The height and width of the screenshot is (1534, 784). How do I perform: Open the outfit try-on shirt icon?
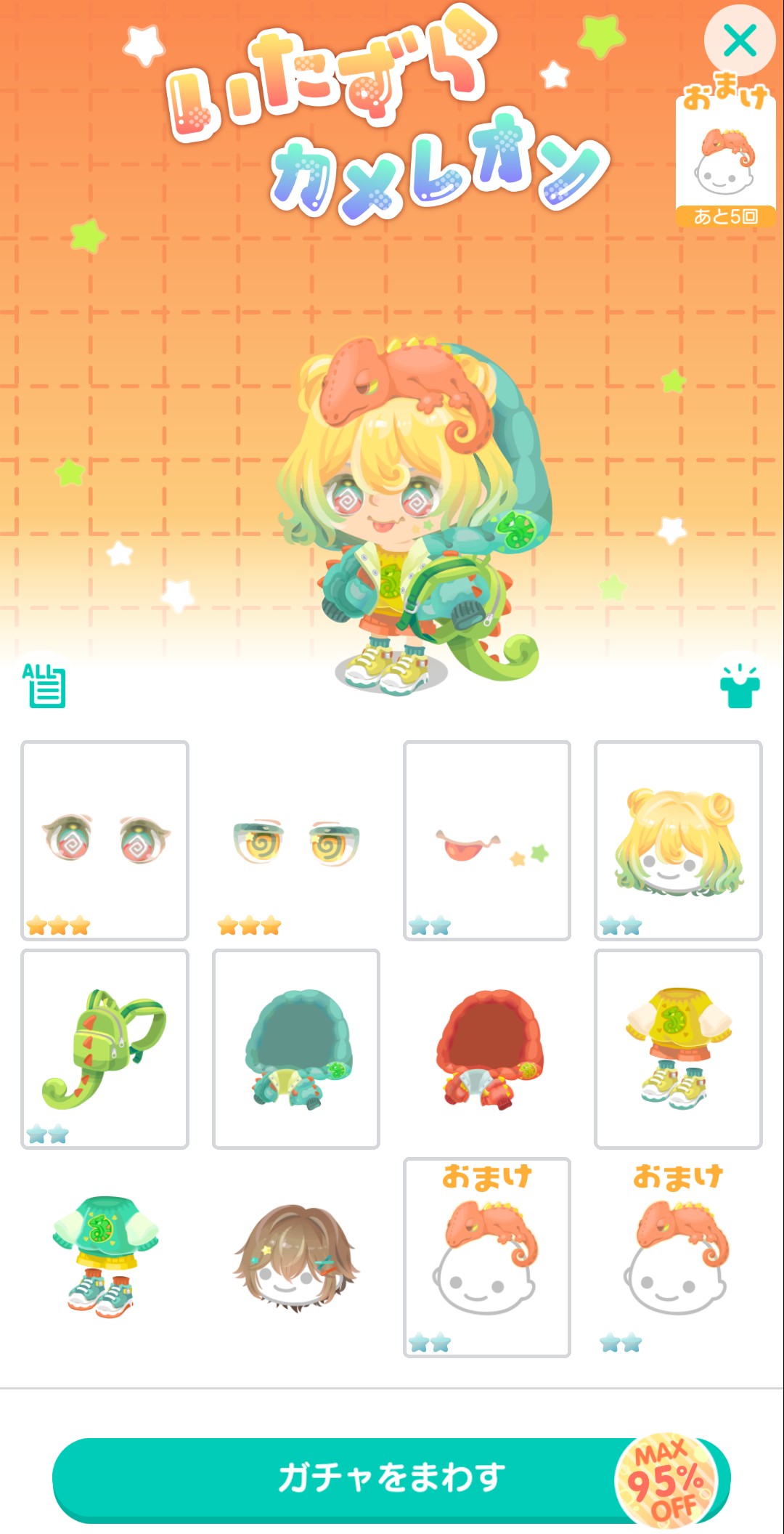[740, 686]
